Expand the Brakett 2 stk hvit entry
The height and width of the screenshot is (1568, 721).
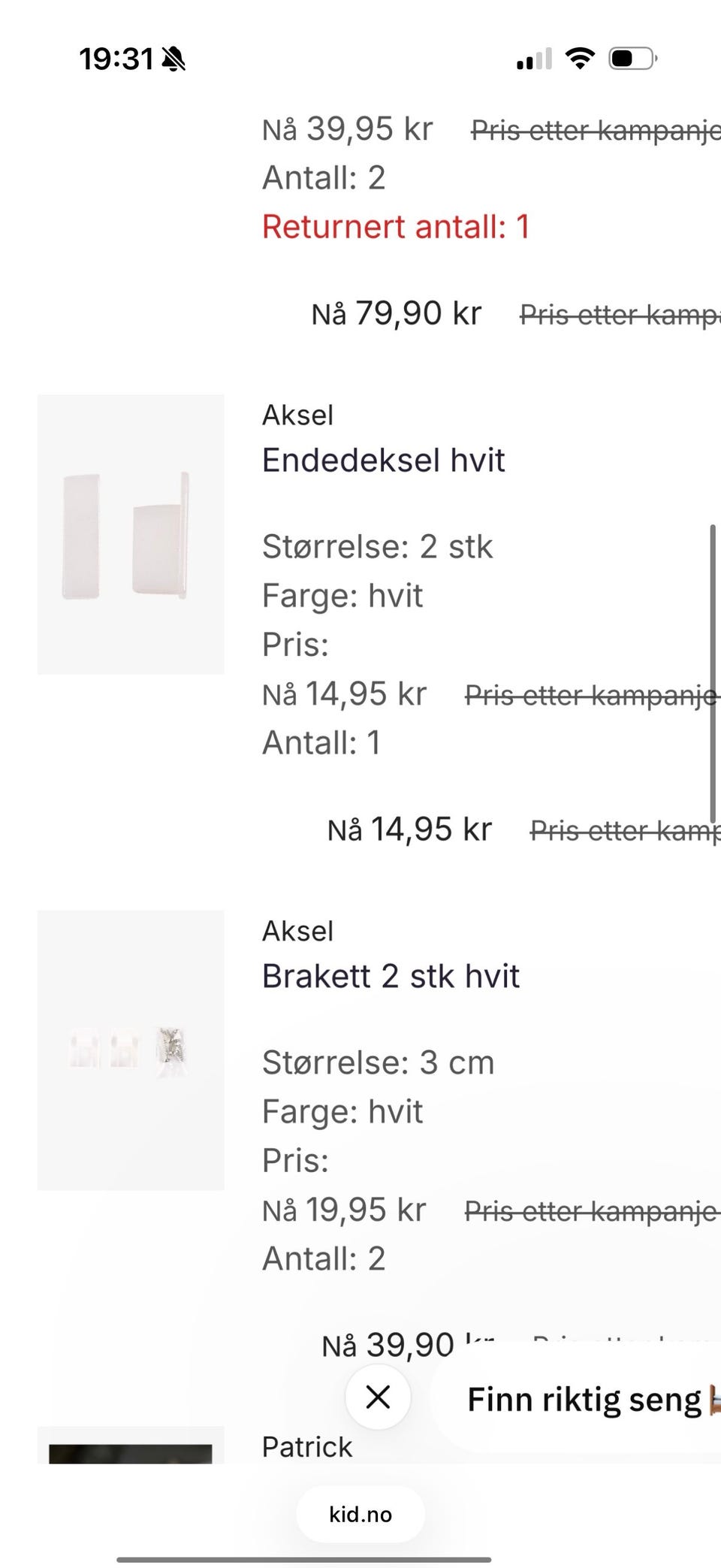click(x=391, y=975)
